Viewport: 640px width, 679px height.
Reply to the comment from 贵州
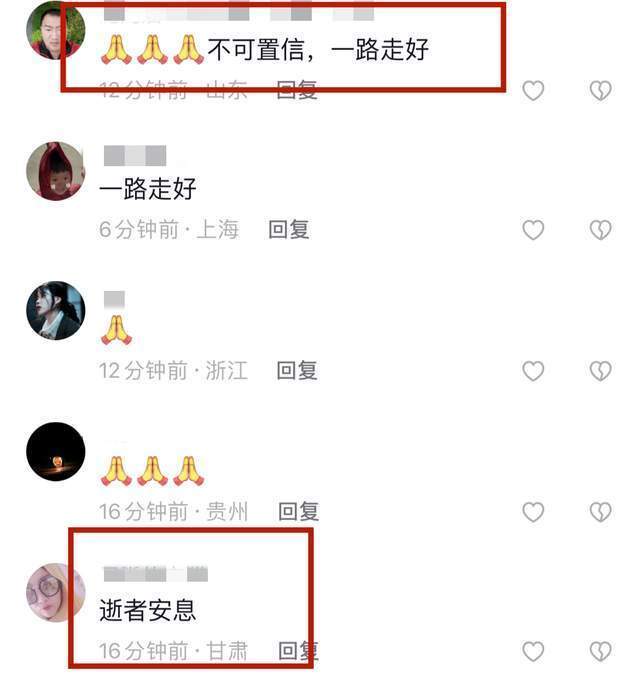(x=298, y=511)
